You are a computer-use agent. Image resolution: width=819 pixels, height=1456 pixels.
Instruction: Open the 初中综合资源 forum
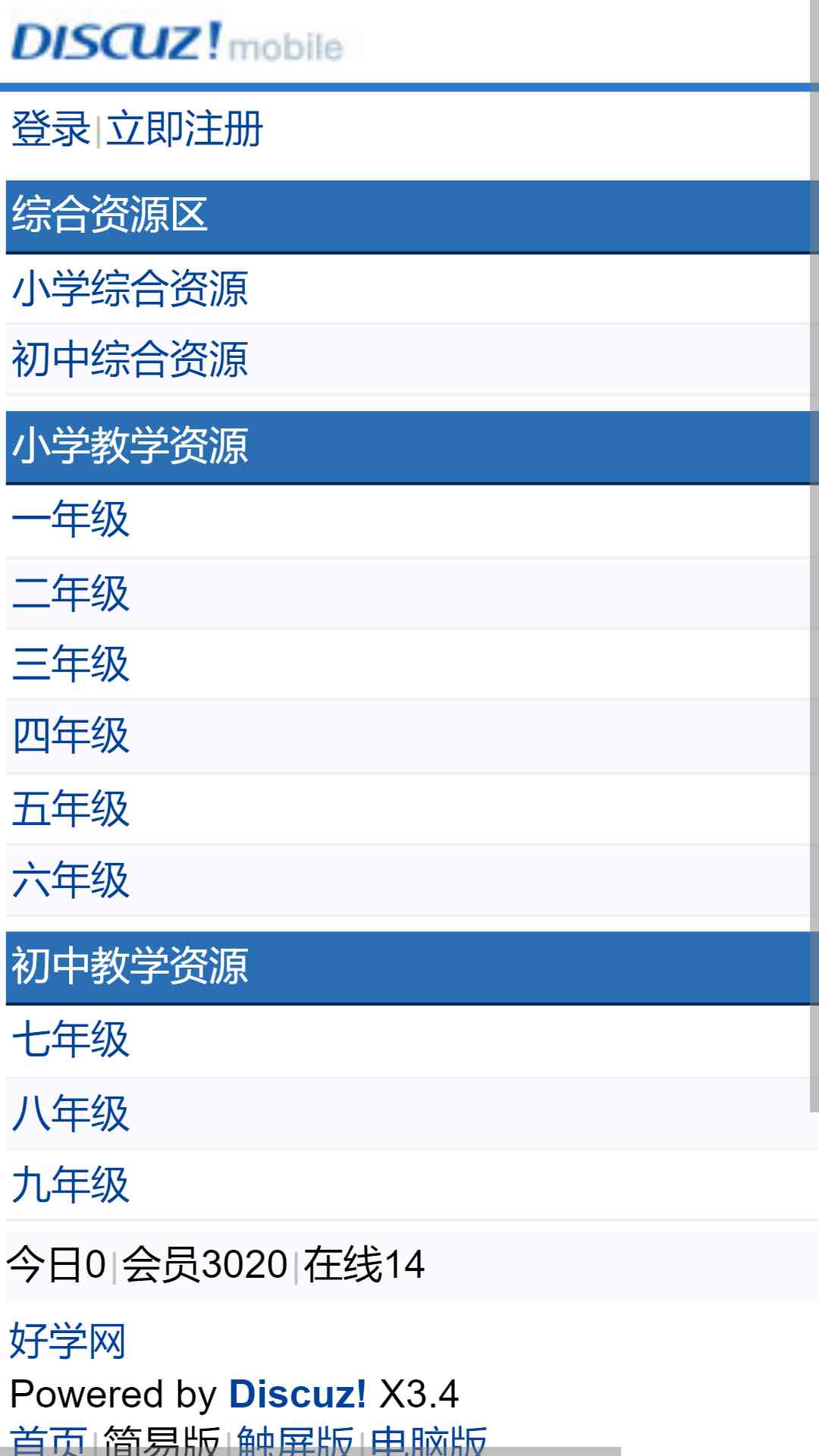click(130, 359)
